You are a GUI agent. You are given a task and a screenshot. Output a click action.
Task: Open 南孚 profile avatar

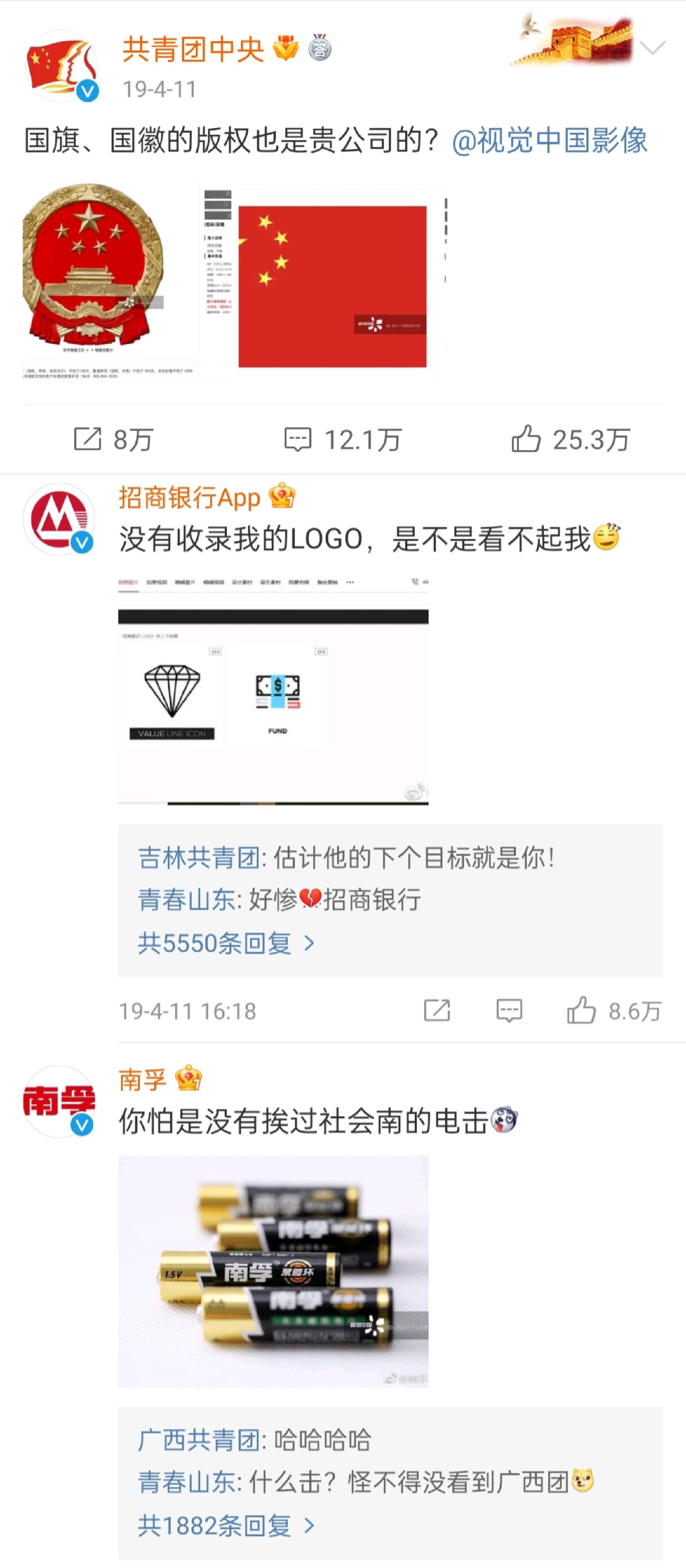pyautogui.click(x=59, y=1102)
